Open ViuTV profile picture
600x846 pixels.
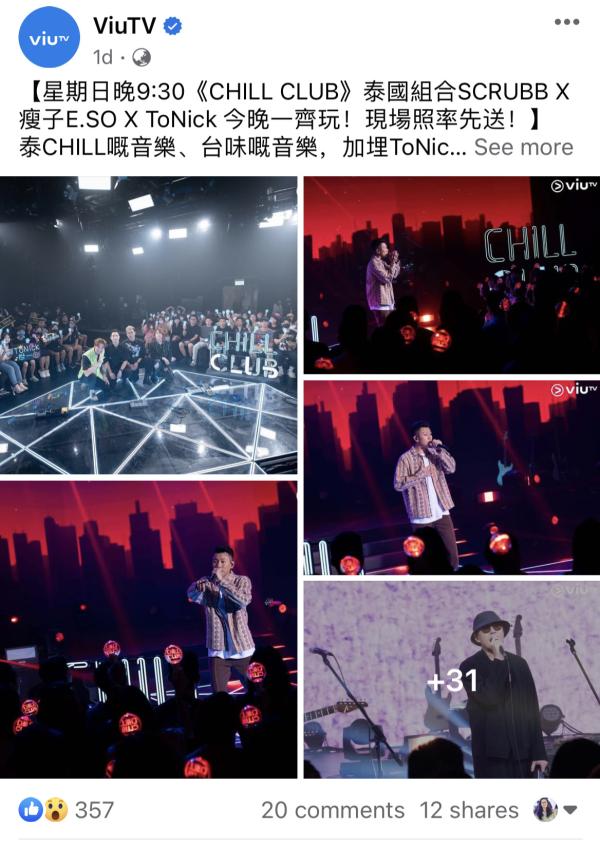[49, 37]
